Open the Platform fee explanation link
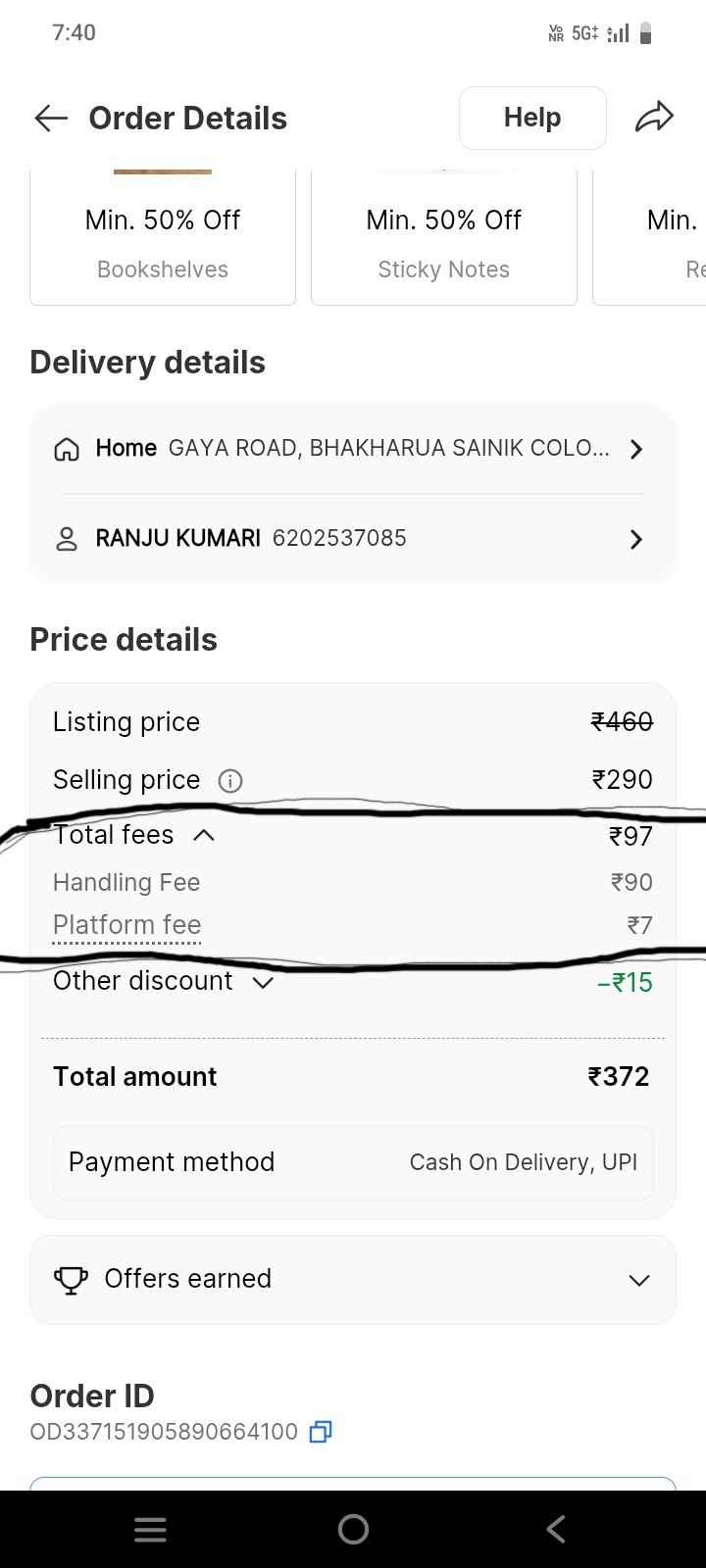This screenshot has width=706, height=1568. 127,925
